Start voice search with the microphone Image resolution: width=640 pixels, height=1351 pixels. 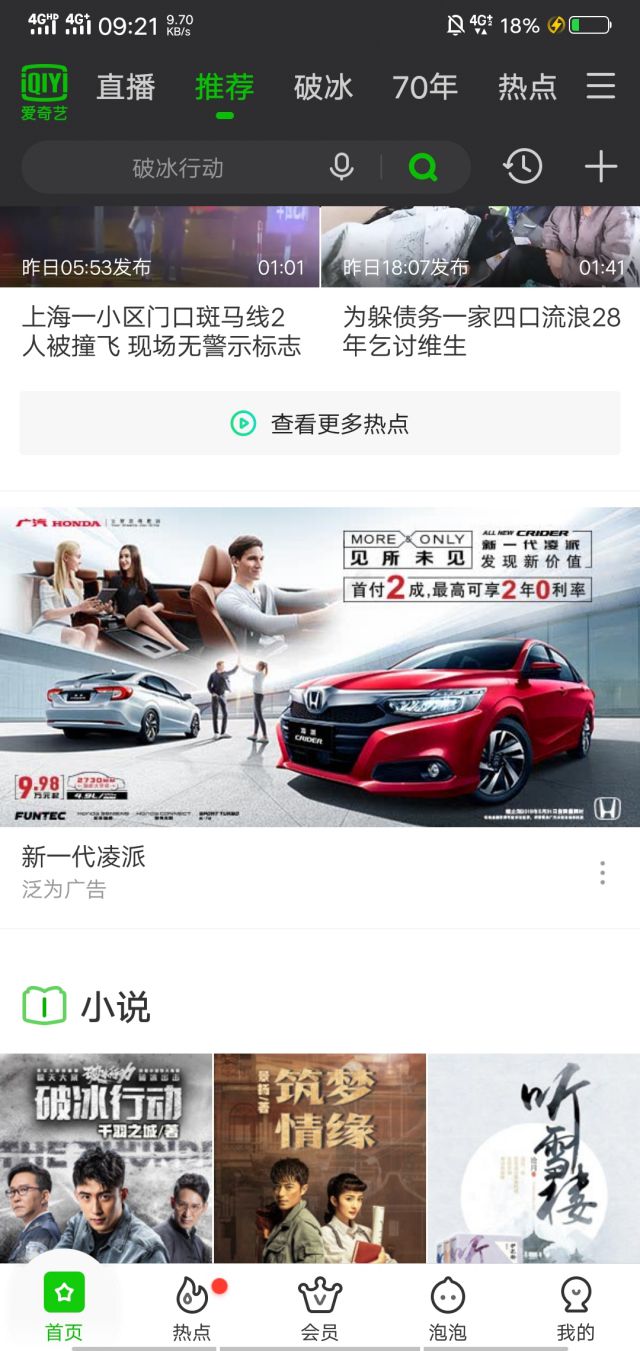342,167
